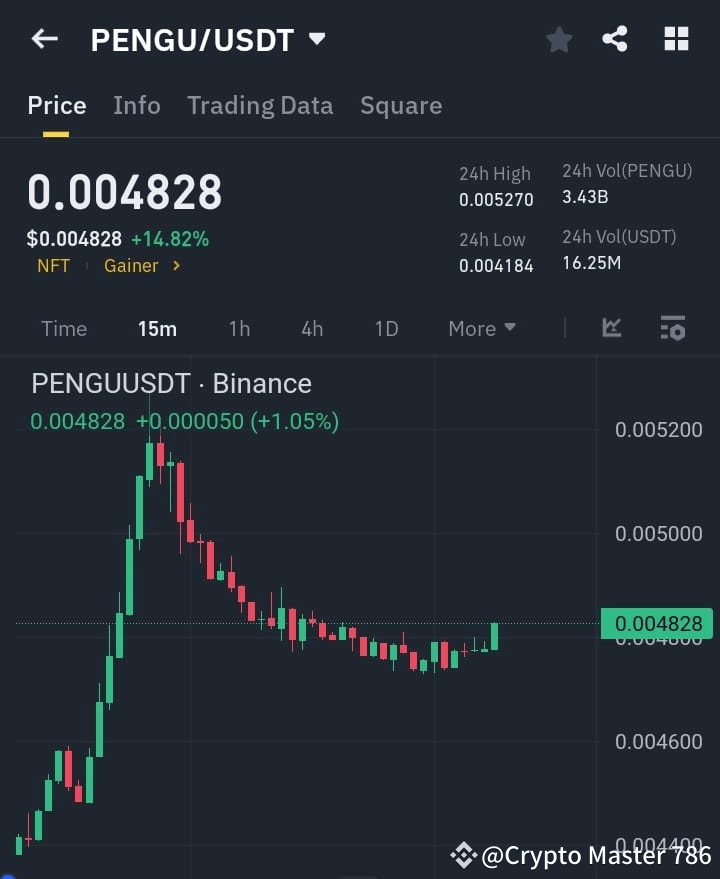This screenshot has width=720, height=879.
Task: Expand the PENGU/USDT pair selector arrow
Action: tap(317, 39)
